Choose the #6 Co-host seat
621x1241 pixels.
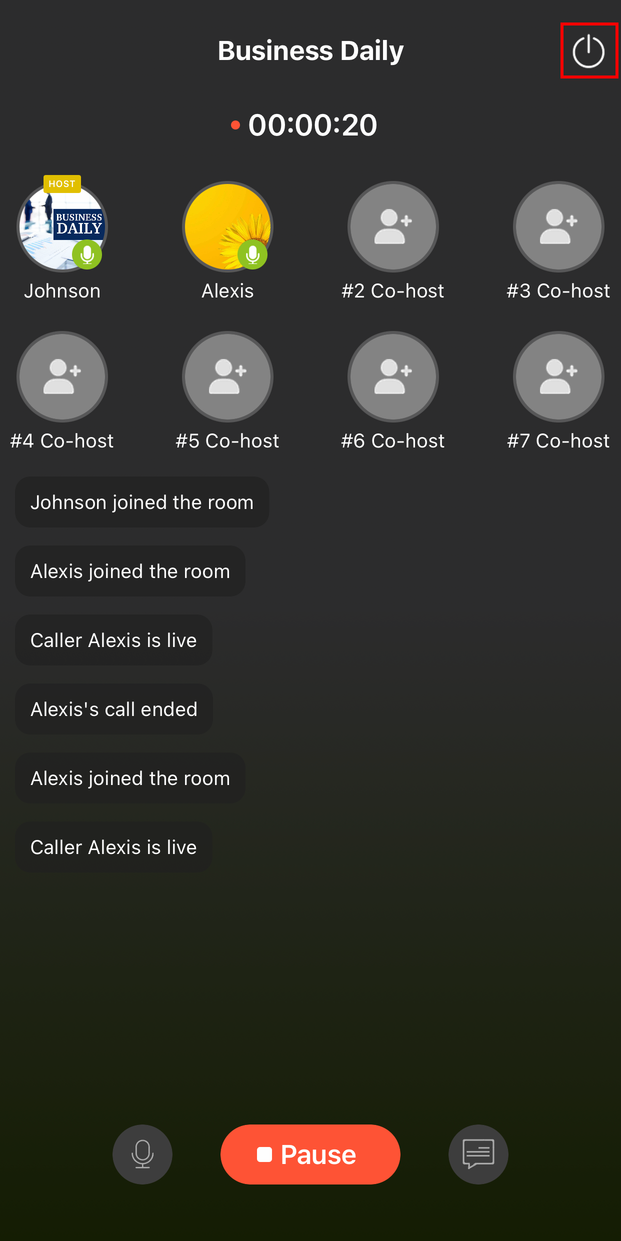[393, 377]
